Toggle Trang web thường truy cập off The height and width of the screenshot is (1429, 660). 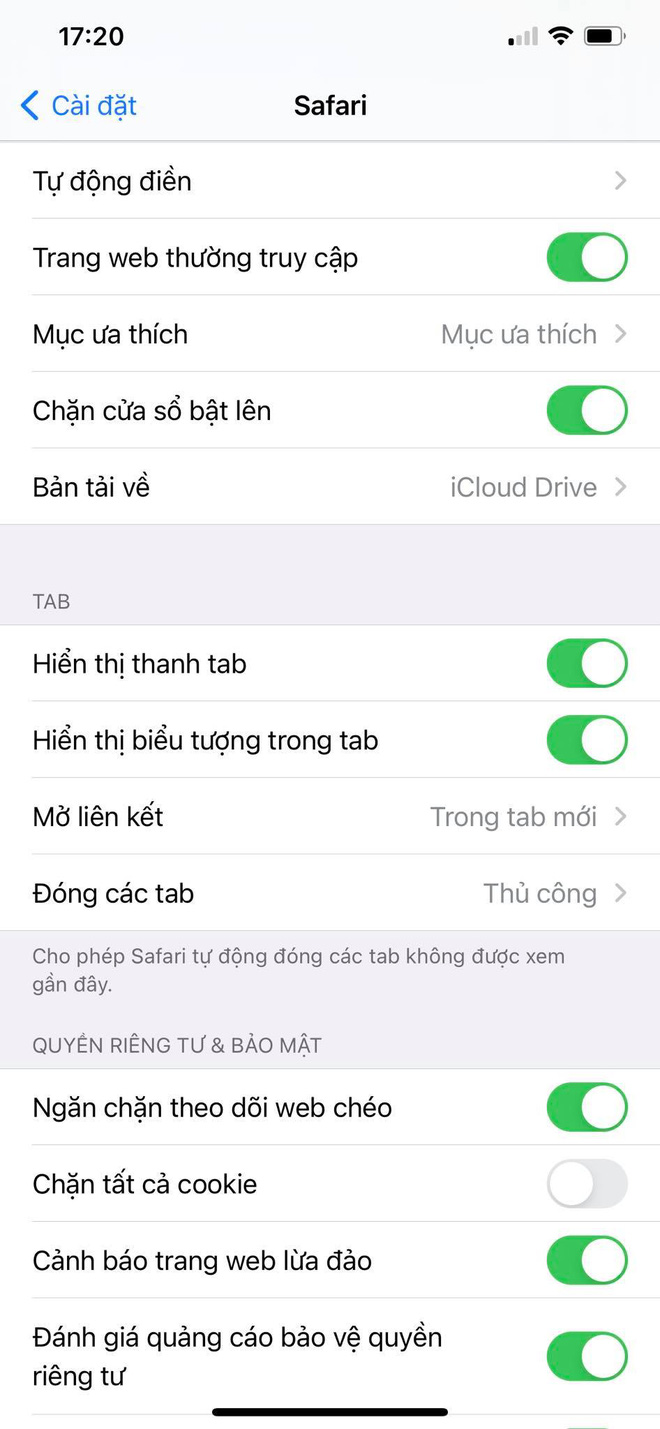click(586, 258)
